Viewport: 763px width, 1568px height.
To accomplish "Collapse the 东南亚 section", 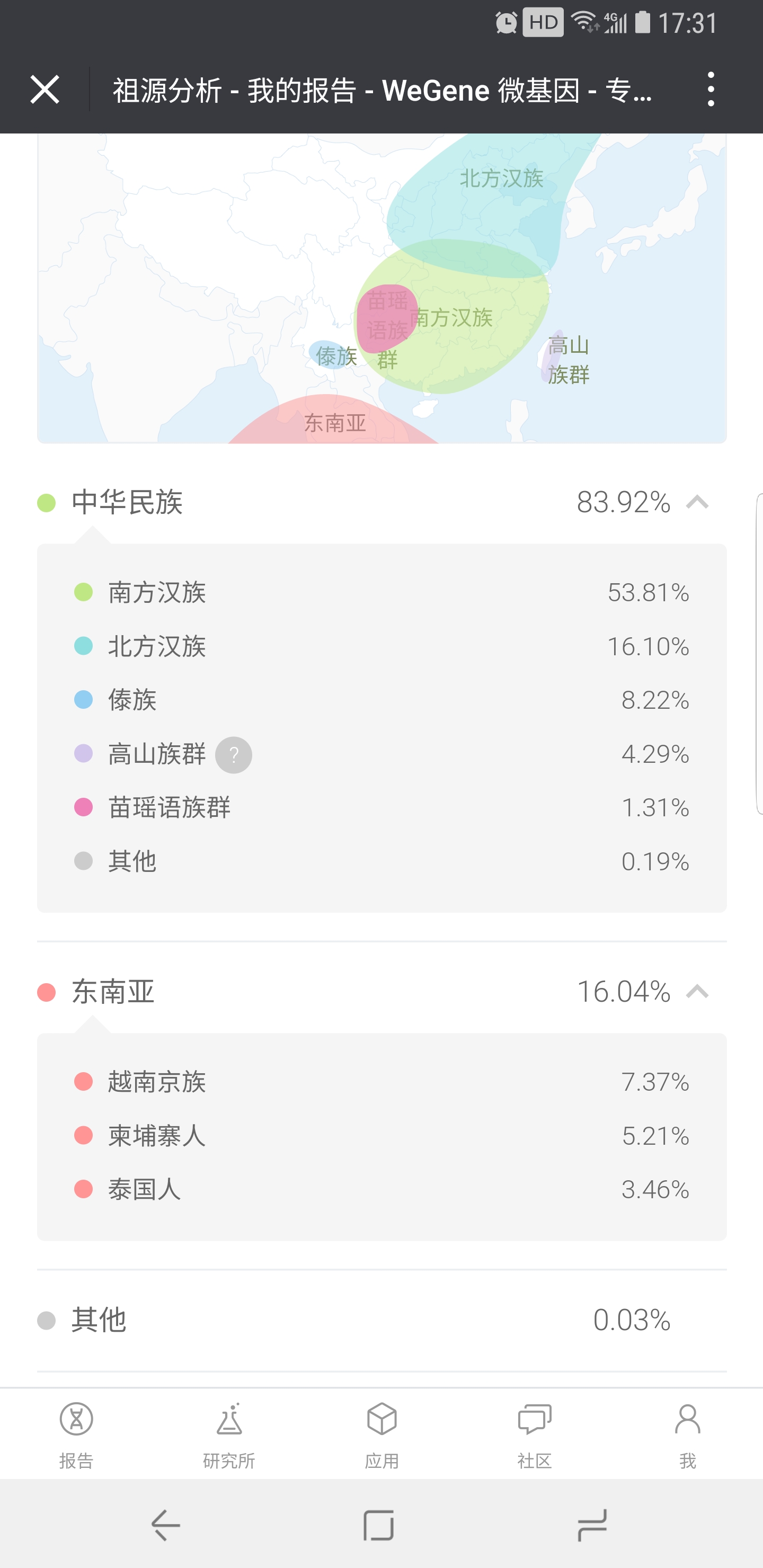I will click(697, 992).
